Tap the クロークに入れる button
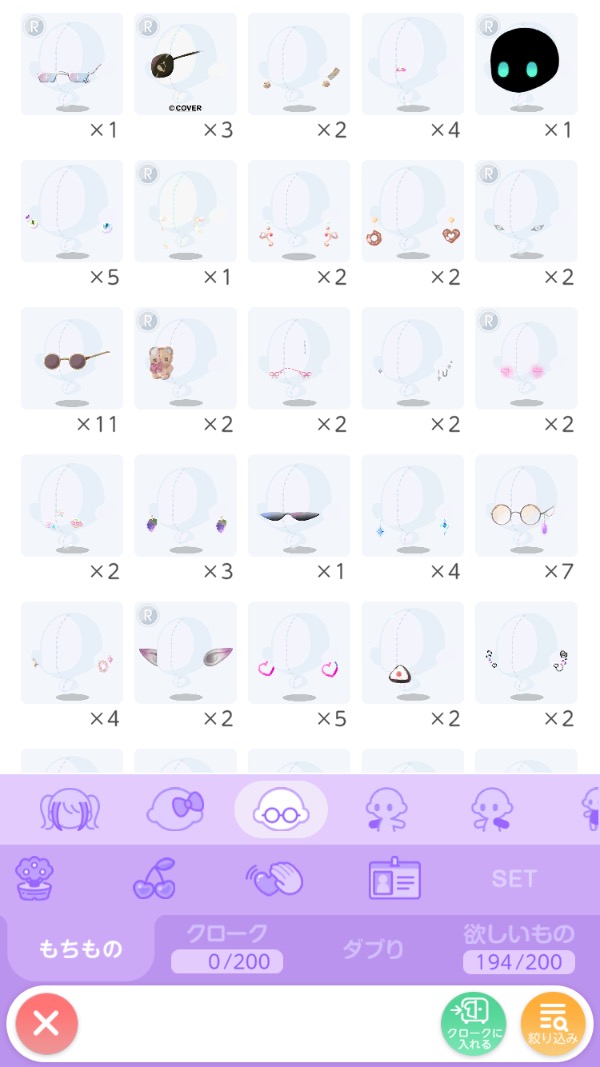The image size is (600, 1067). coord(473,1024)
